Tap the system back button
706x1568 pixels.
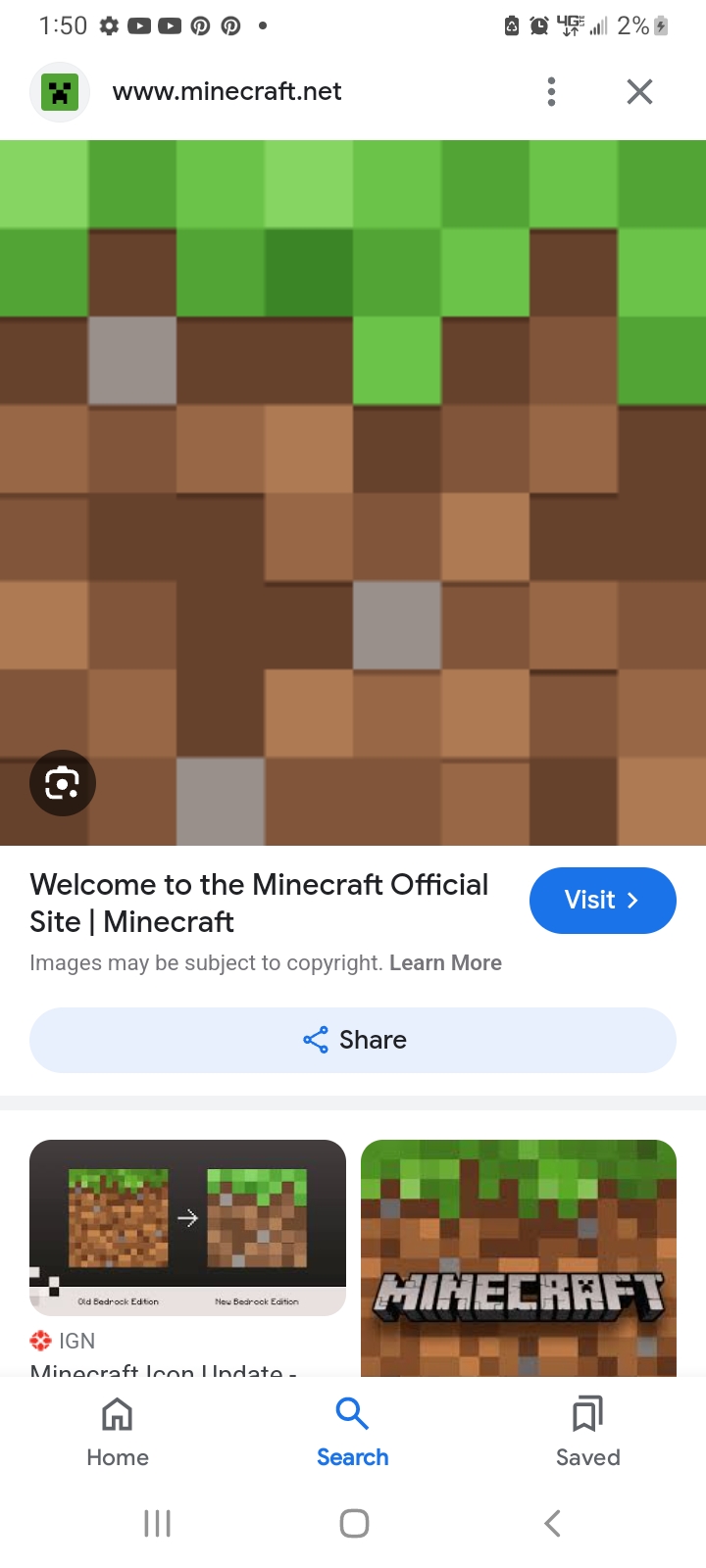(x=552, y=1523)
